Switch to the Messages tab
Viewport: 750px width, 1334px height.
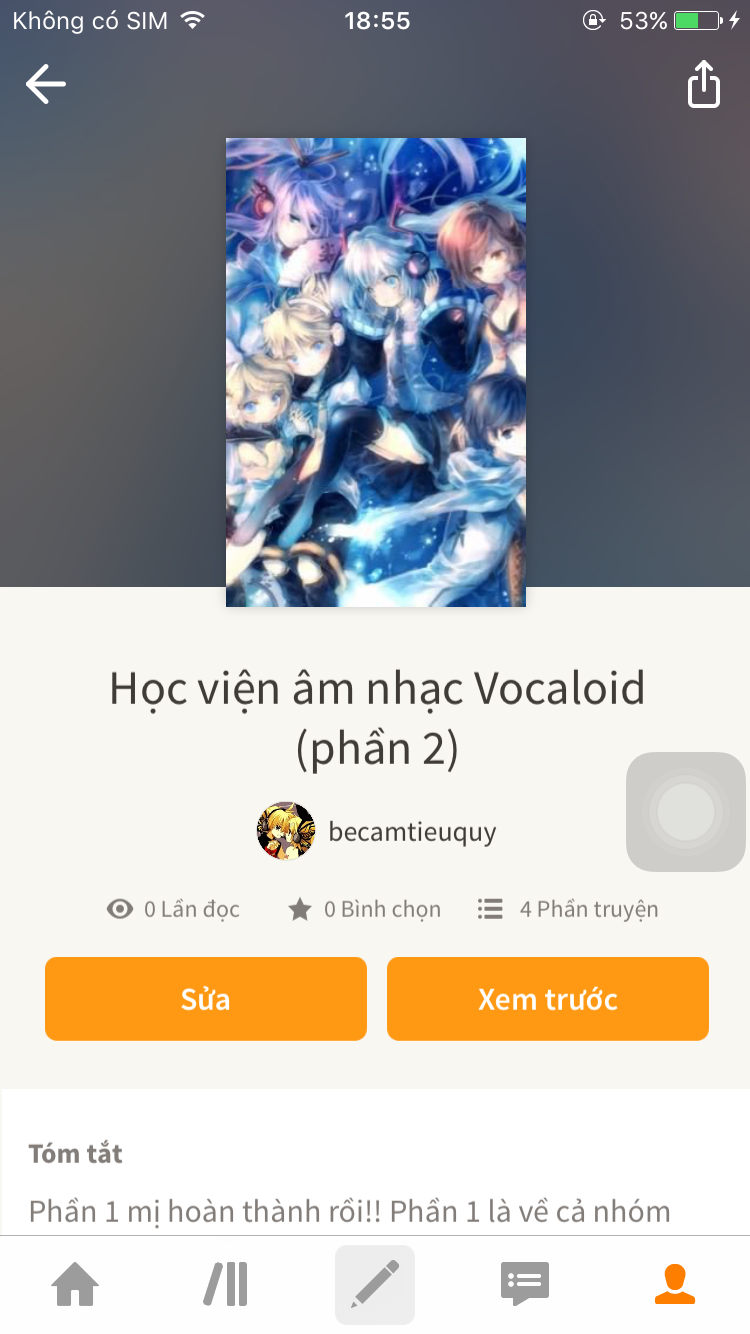click(x=525, y=1285)
